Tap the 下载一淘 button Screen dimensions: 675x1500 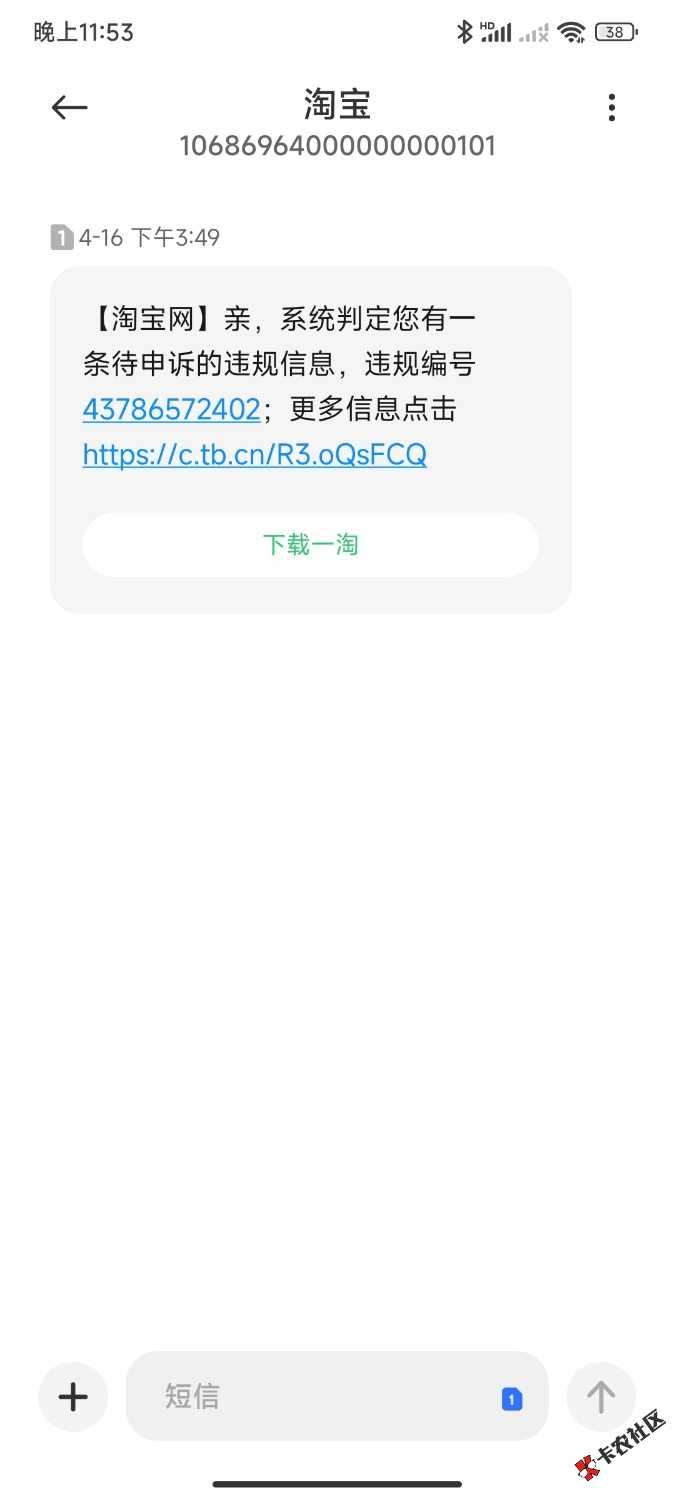[310, 545]
